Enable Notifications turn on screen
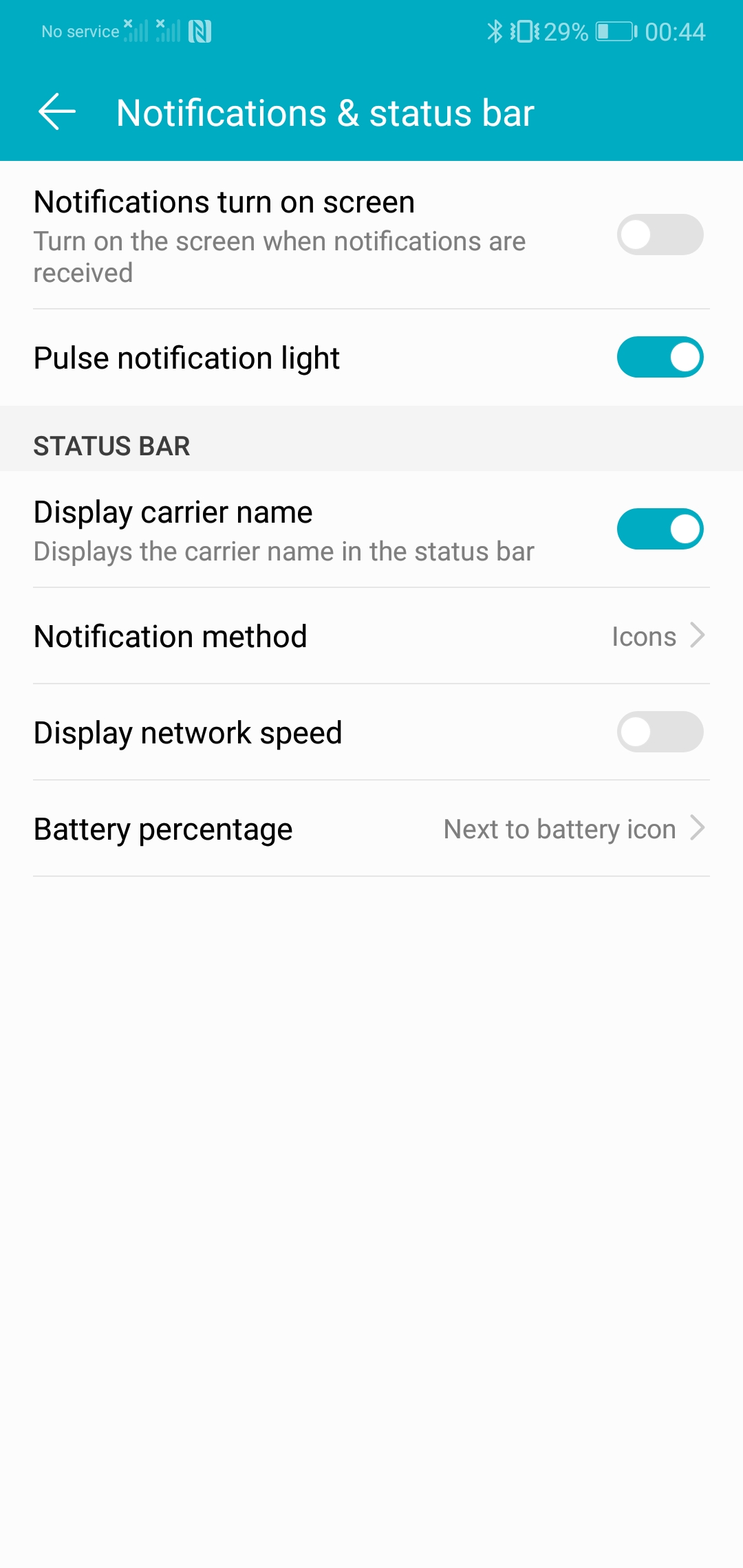This screenshot has height=1568, width=743. (x=660, y=235)
